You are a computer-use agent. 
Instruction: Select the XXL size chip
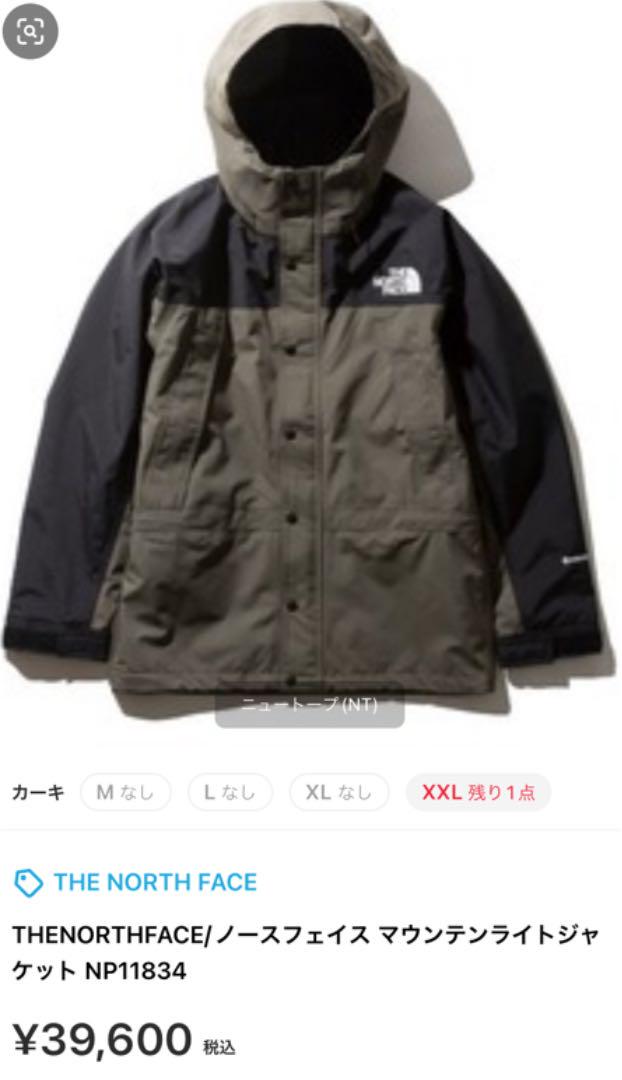point(478,793)
